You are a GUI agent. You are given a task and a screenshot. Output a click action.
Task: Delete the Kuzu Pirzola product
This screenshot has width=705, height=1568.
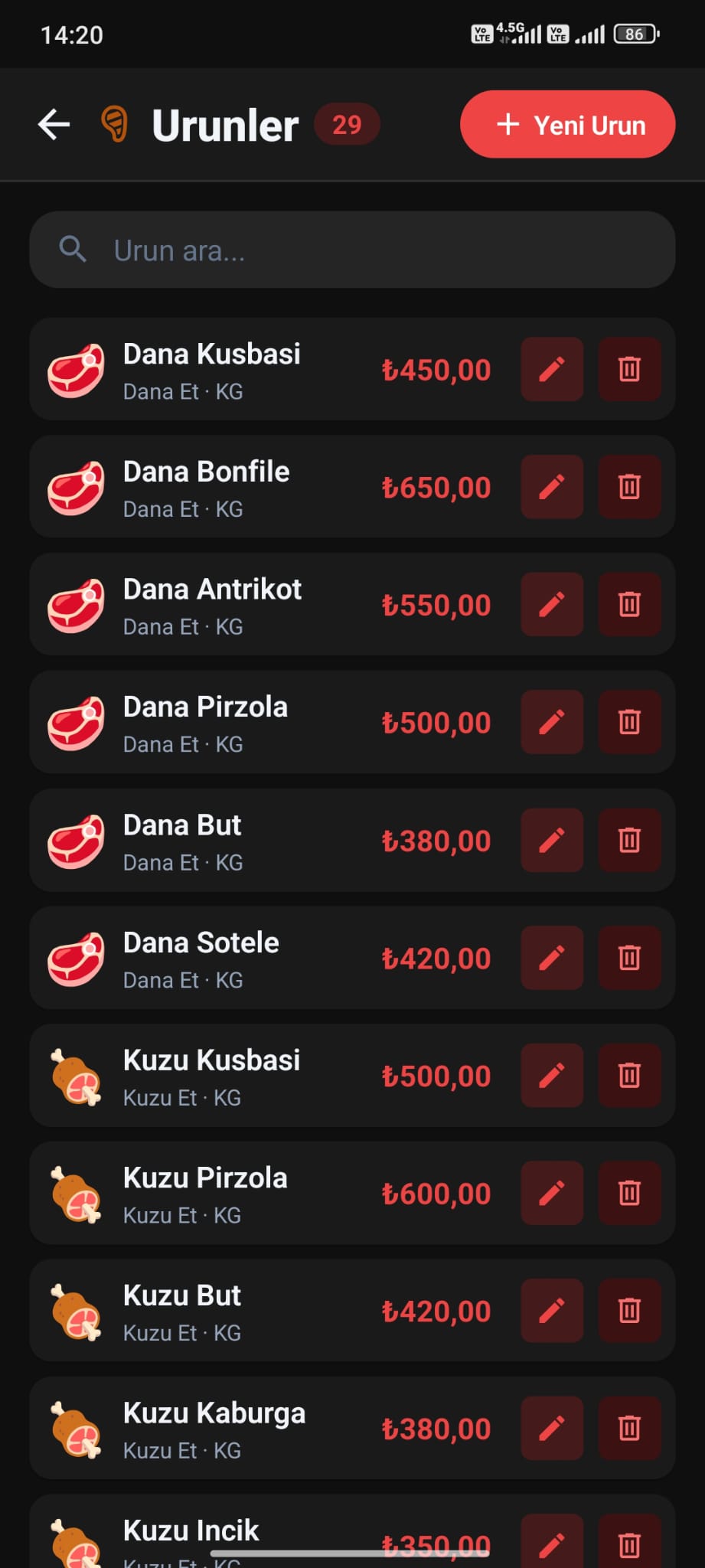(629, 1193)
